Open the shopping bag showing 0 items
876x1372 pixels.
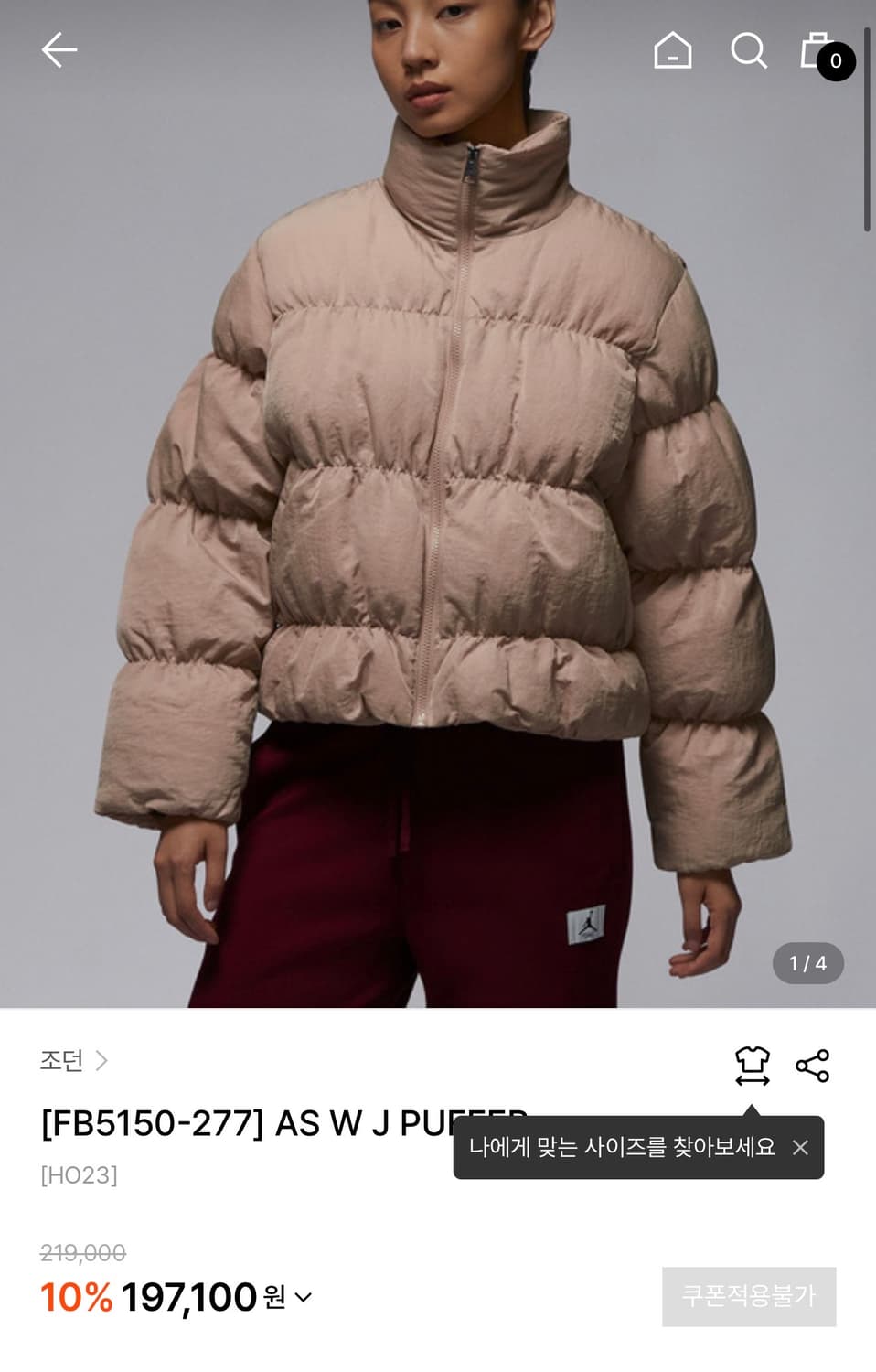pos(818,52)
